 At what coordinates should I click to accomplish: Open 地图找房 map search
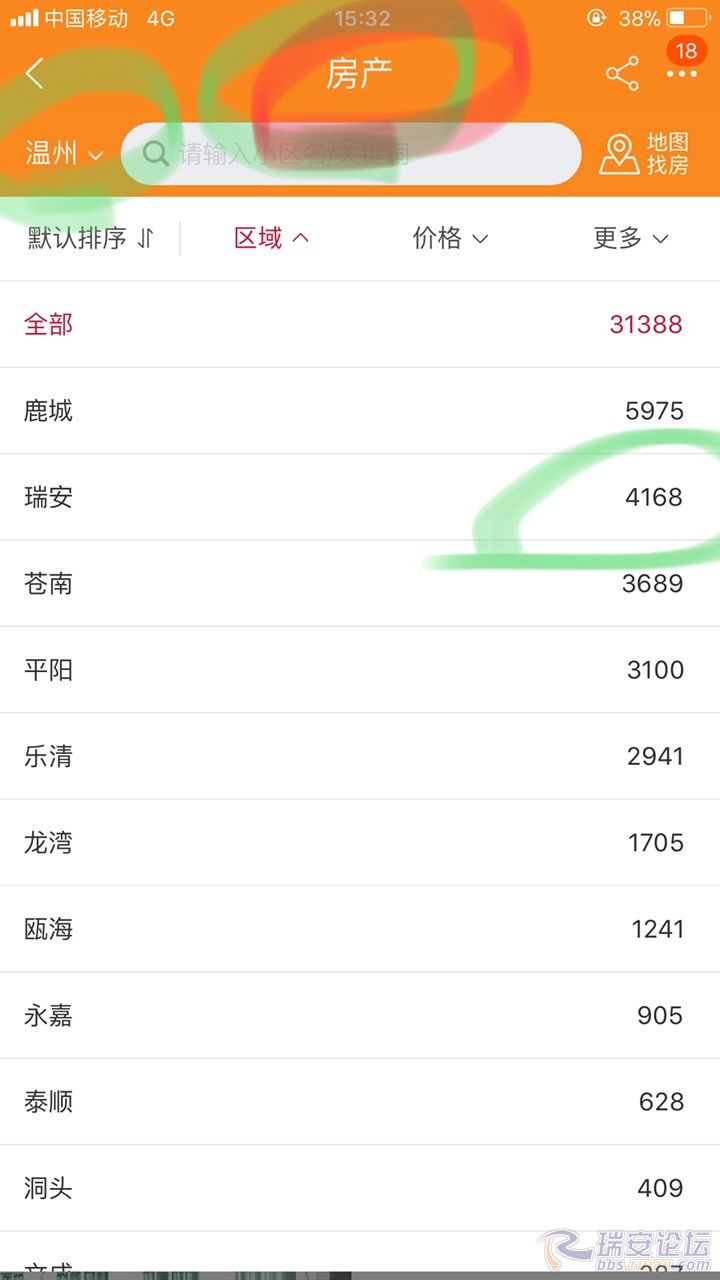645,154
